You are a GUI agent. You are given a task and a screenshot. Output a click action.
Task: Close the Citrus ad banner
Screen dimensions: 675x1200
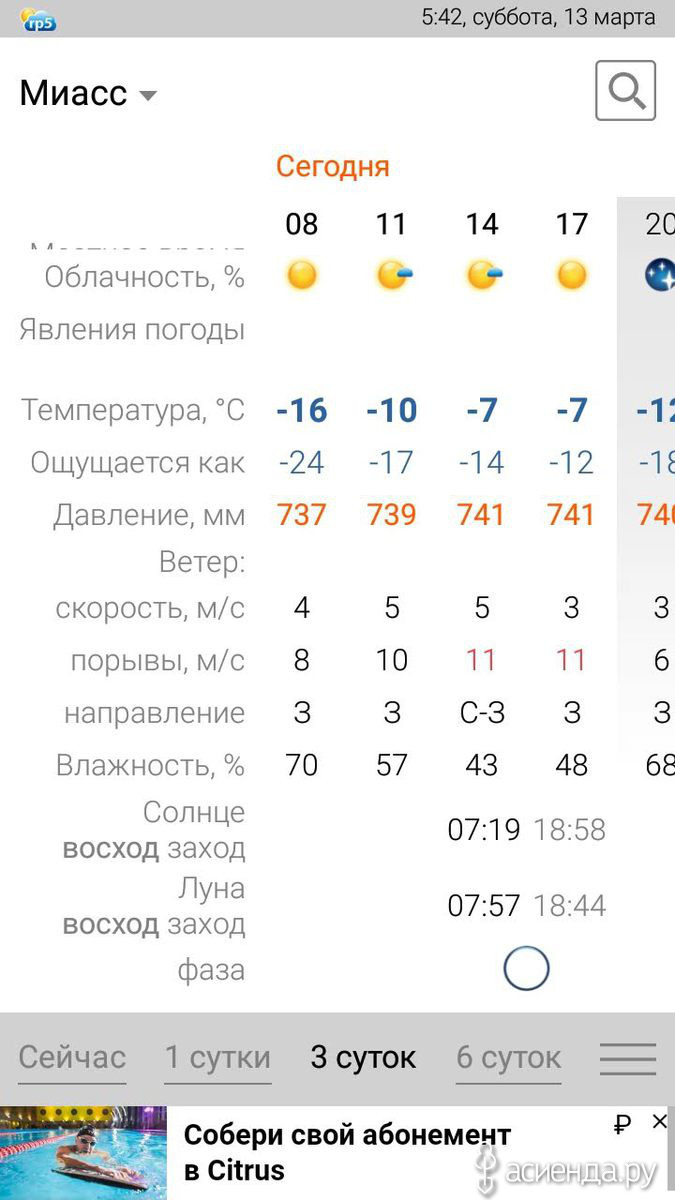(659, 1122)
